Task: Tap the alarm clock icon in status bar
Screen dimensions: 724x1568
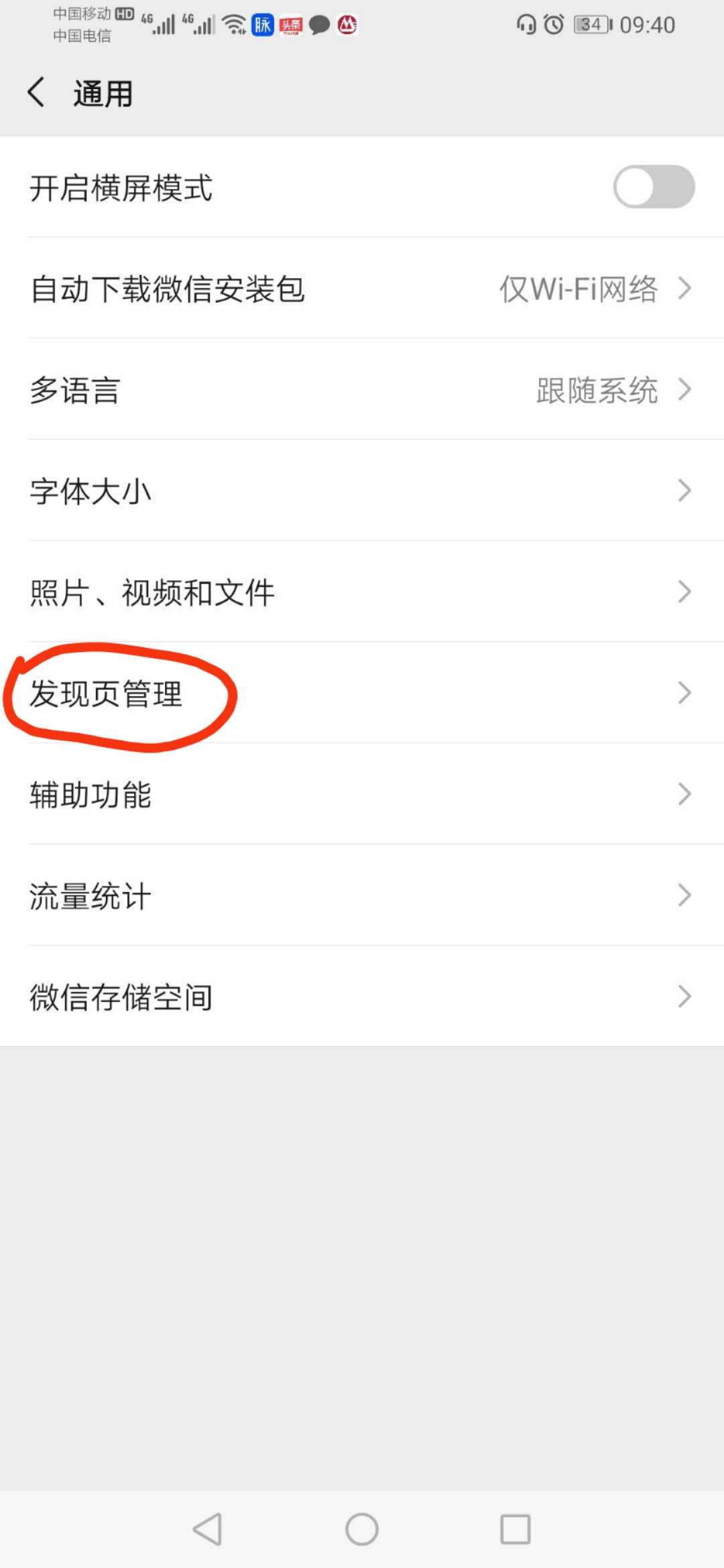Action: coord(554,25)
